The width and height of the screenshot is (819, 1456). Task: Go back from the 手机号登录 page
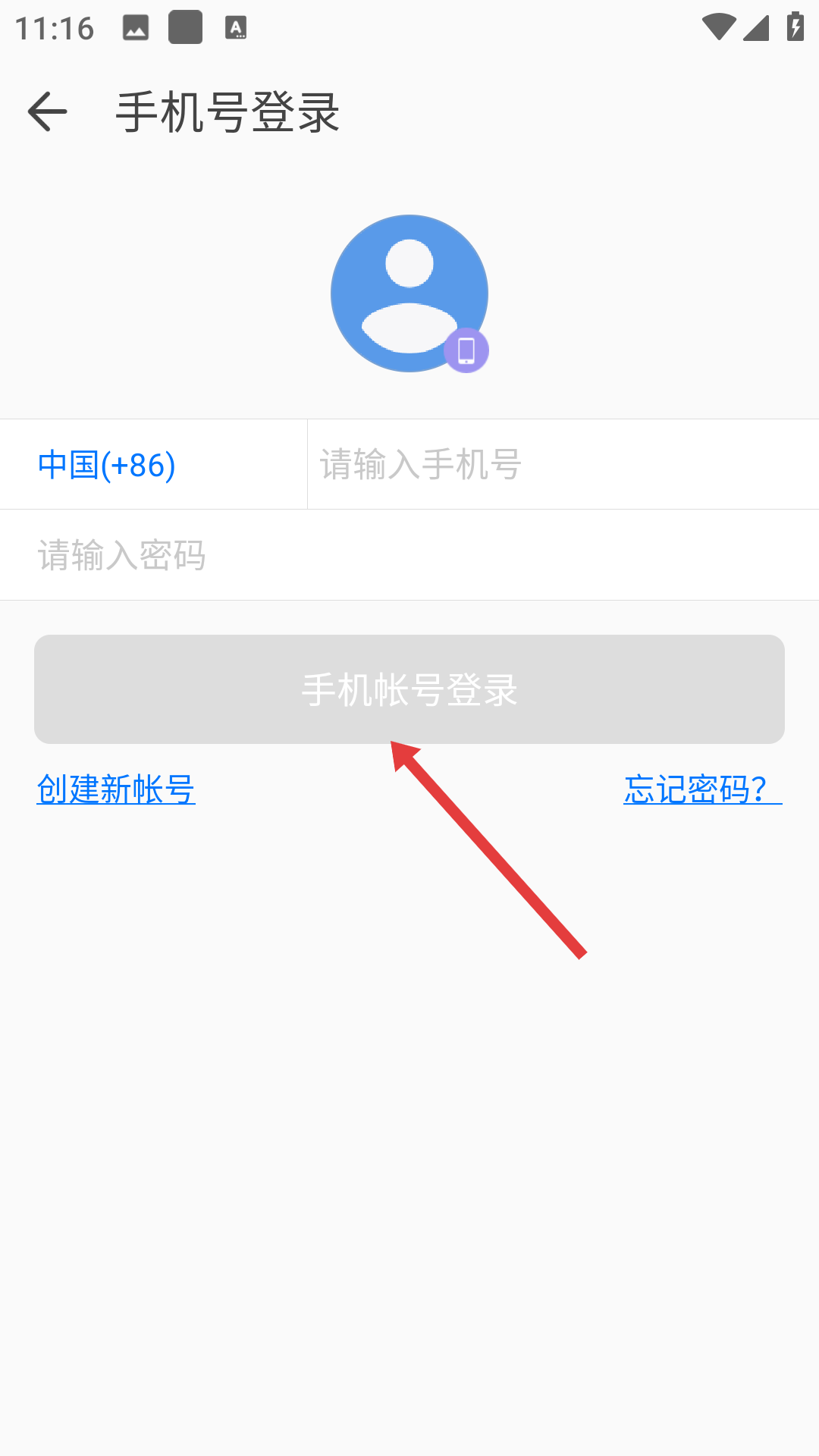(x=47, y=111)
